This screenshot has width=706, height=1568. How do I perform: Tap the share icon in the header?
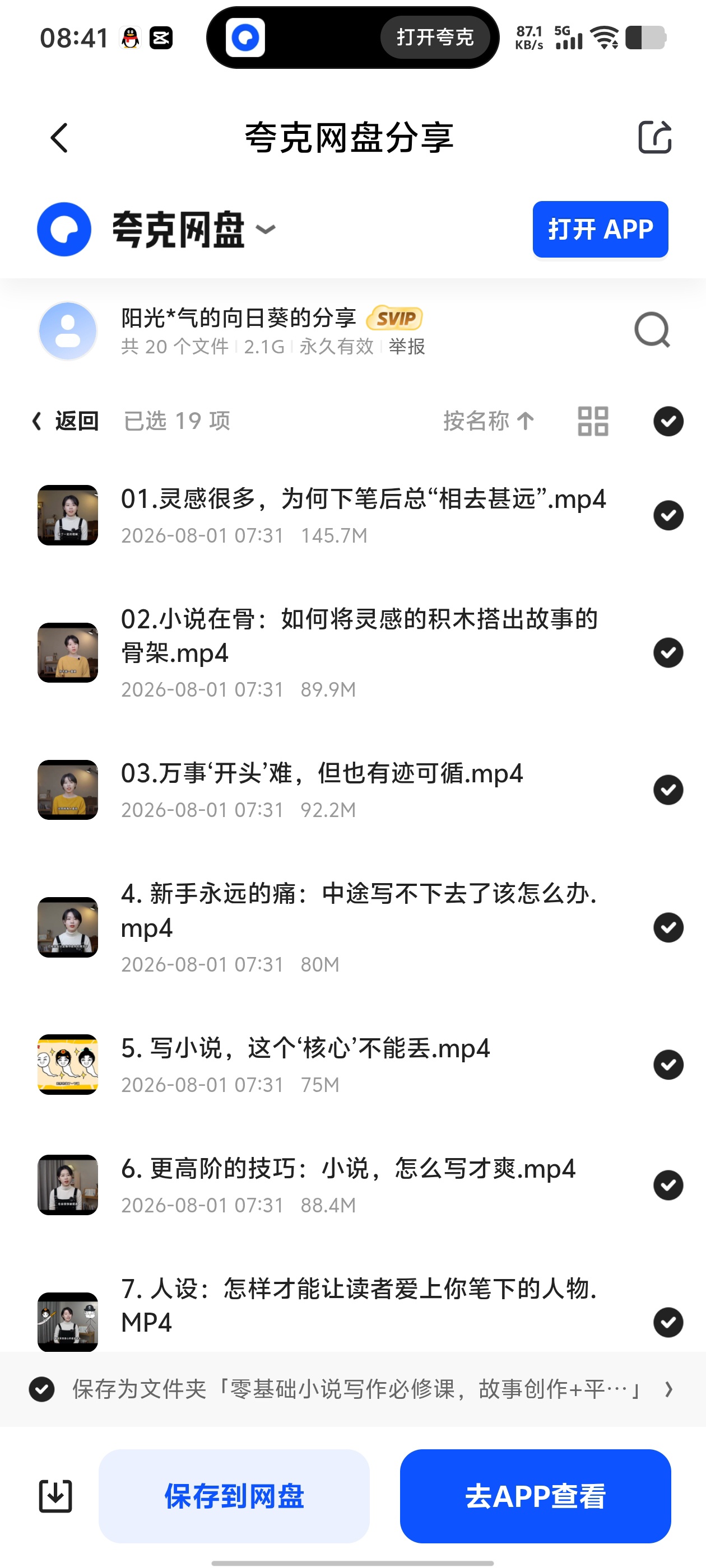655,137
